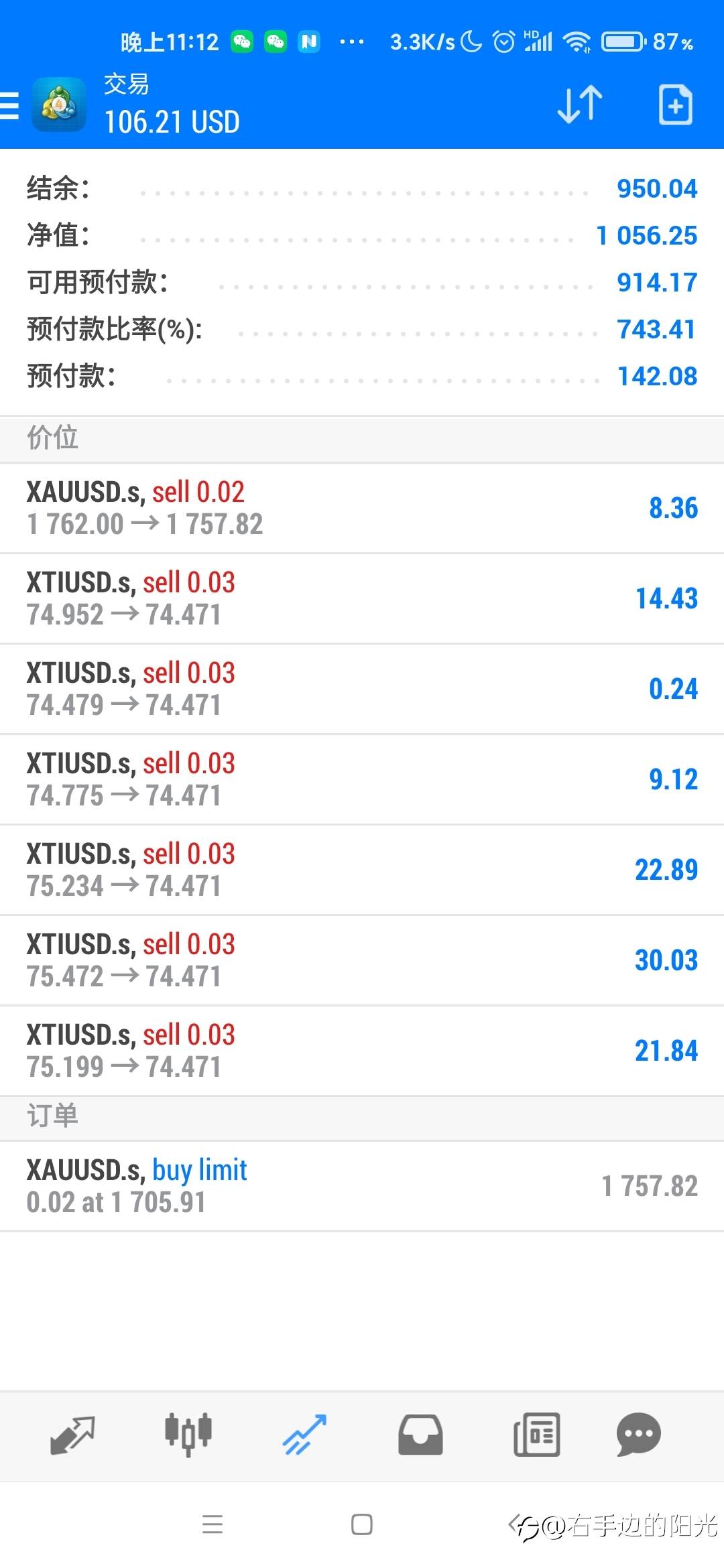Open the system recent apps button
This screenshot has width=724, height=1568.
213,1524
